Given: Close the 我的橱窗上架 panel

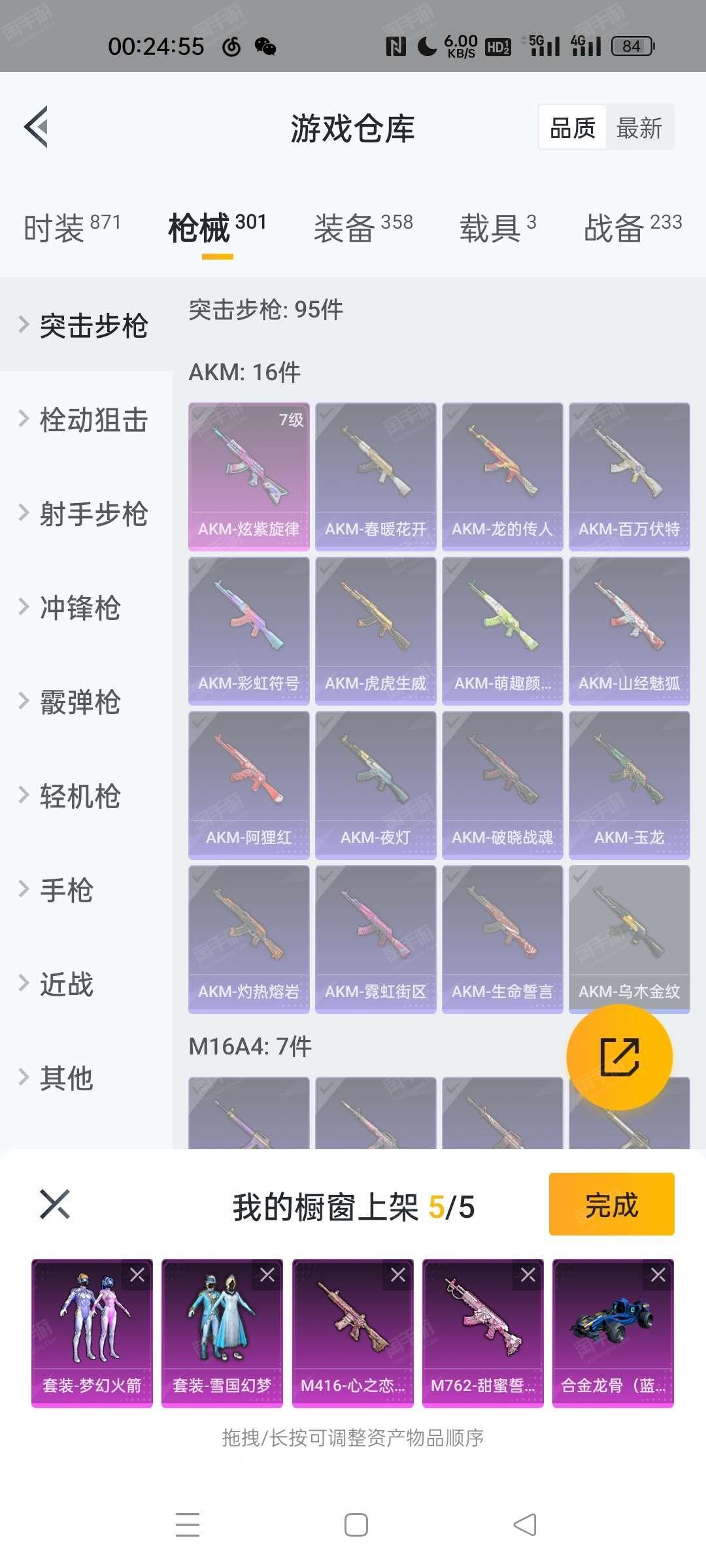Looking at the screenshot, I should (x=55, y=1204).
